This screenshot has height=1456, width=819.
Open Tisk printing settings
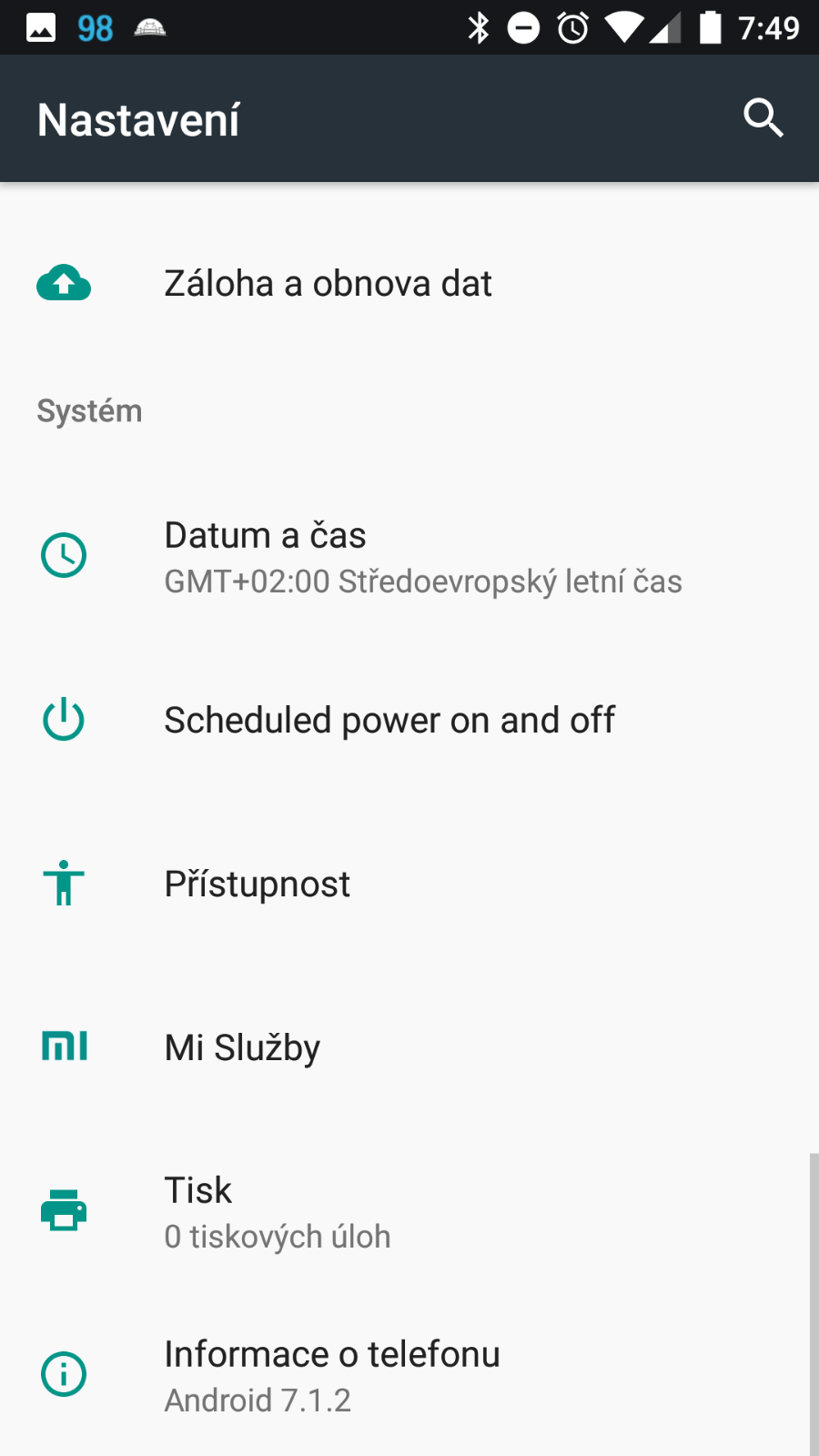(409, 1211)
